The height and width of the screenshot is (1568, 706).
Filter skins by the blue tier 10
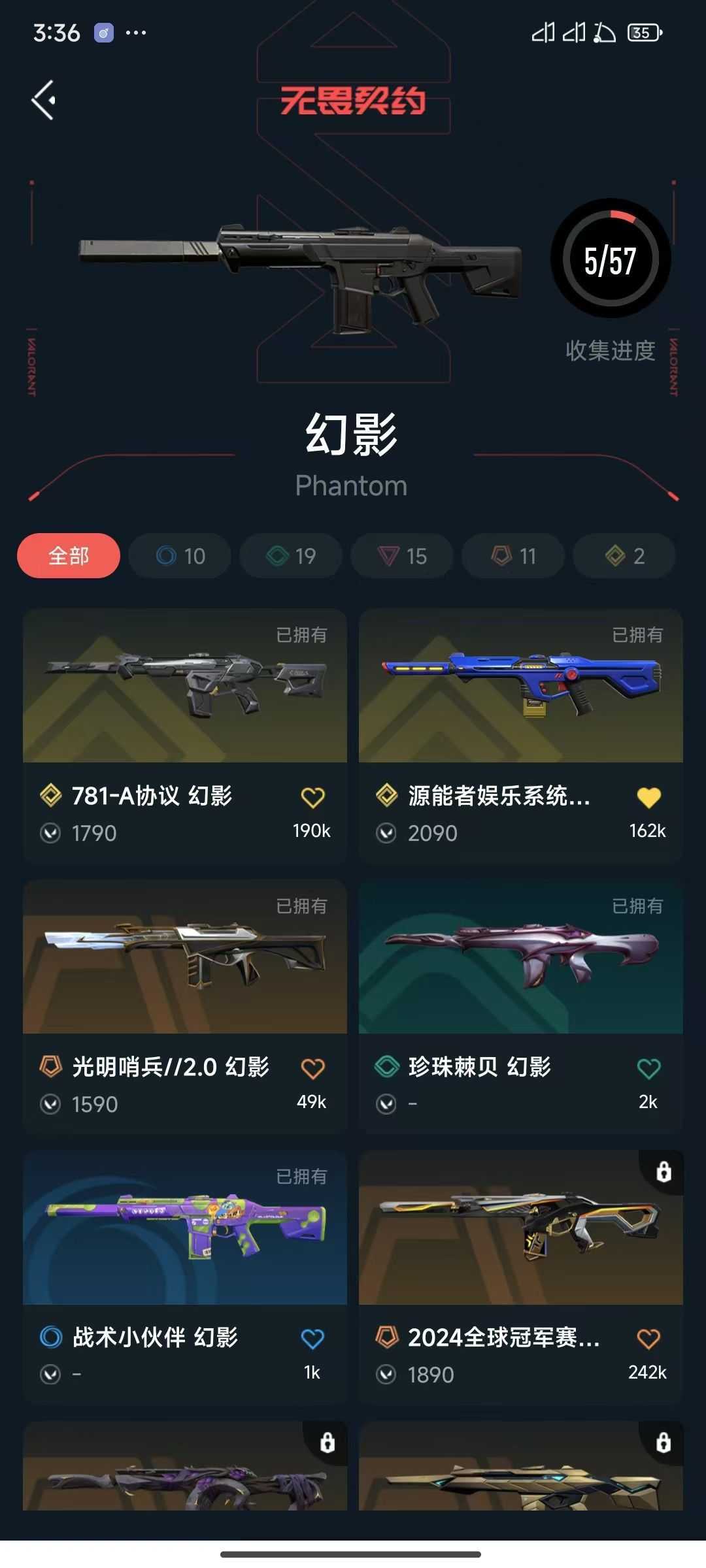[x=180, y=556]
